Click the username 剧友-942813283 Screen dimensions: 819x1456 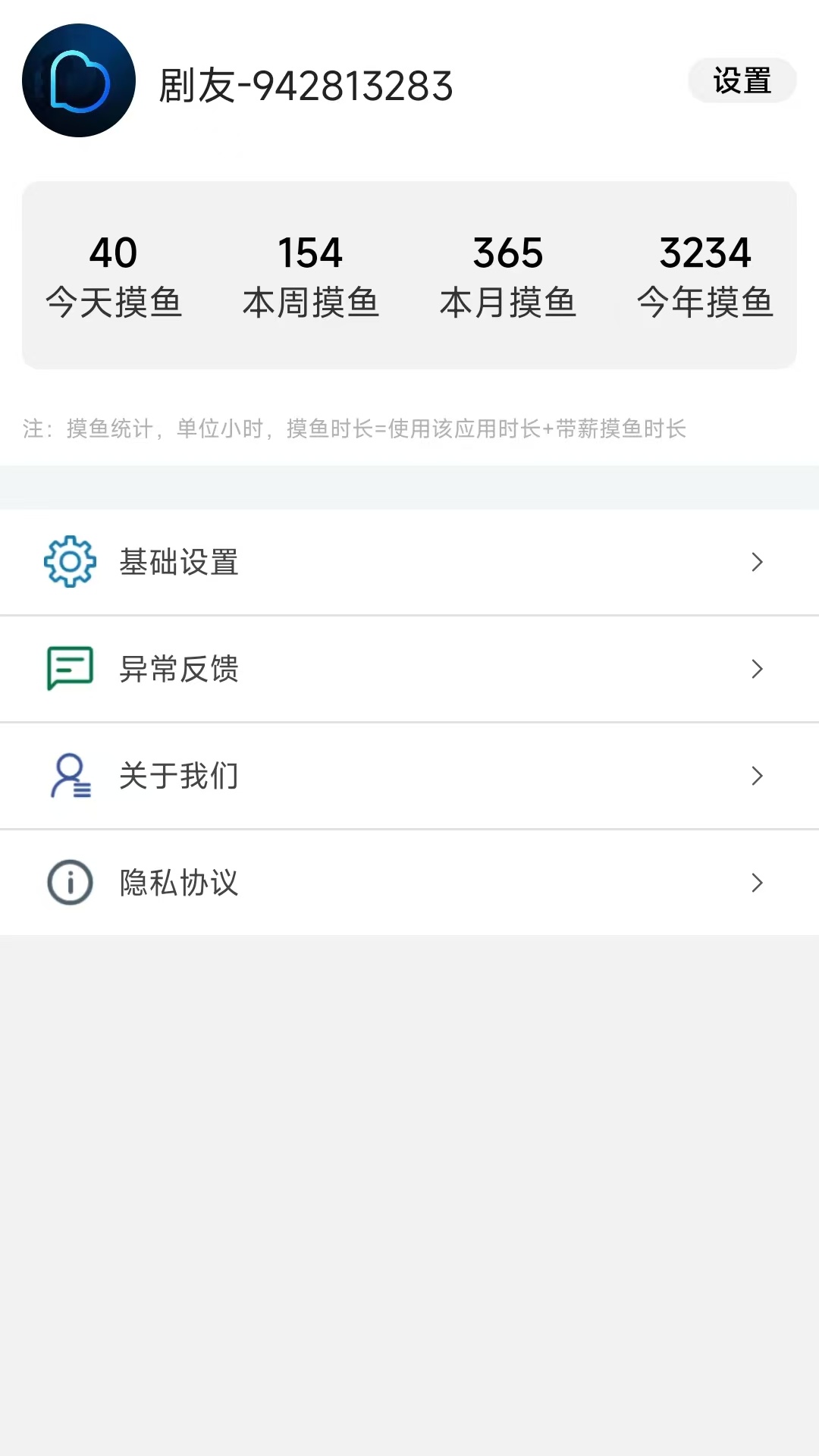(x=305, y=85)
